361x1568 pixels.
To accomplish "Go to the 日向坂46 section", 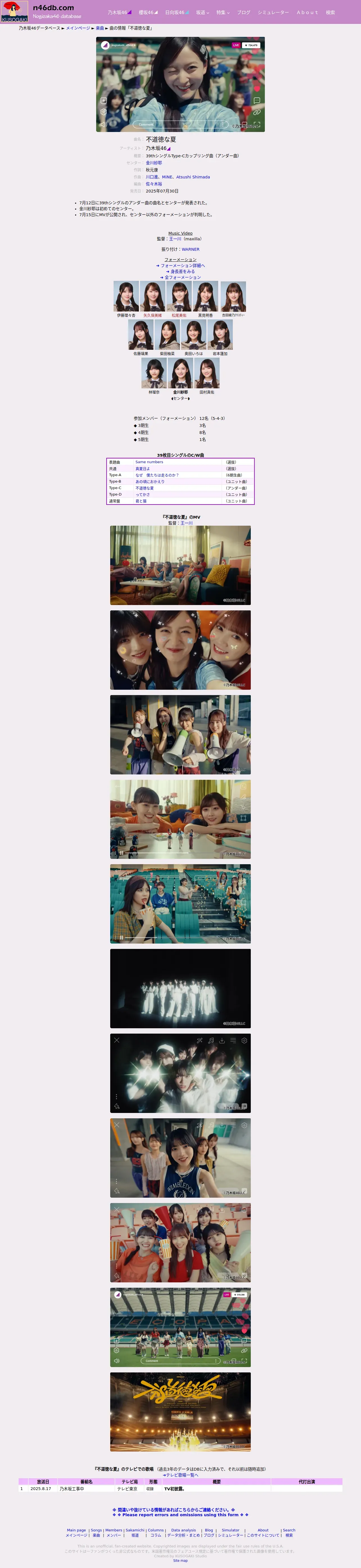I will [x=176, y=12].
